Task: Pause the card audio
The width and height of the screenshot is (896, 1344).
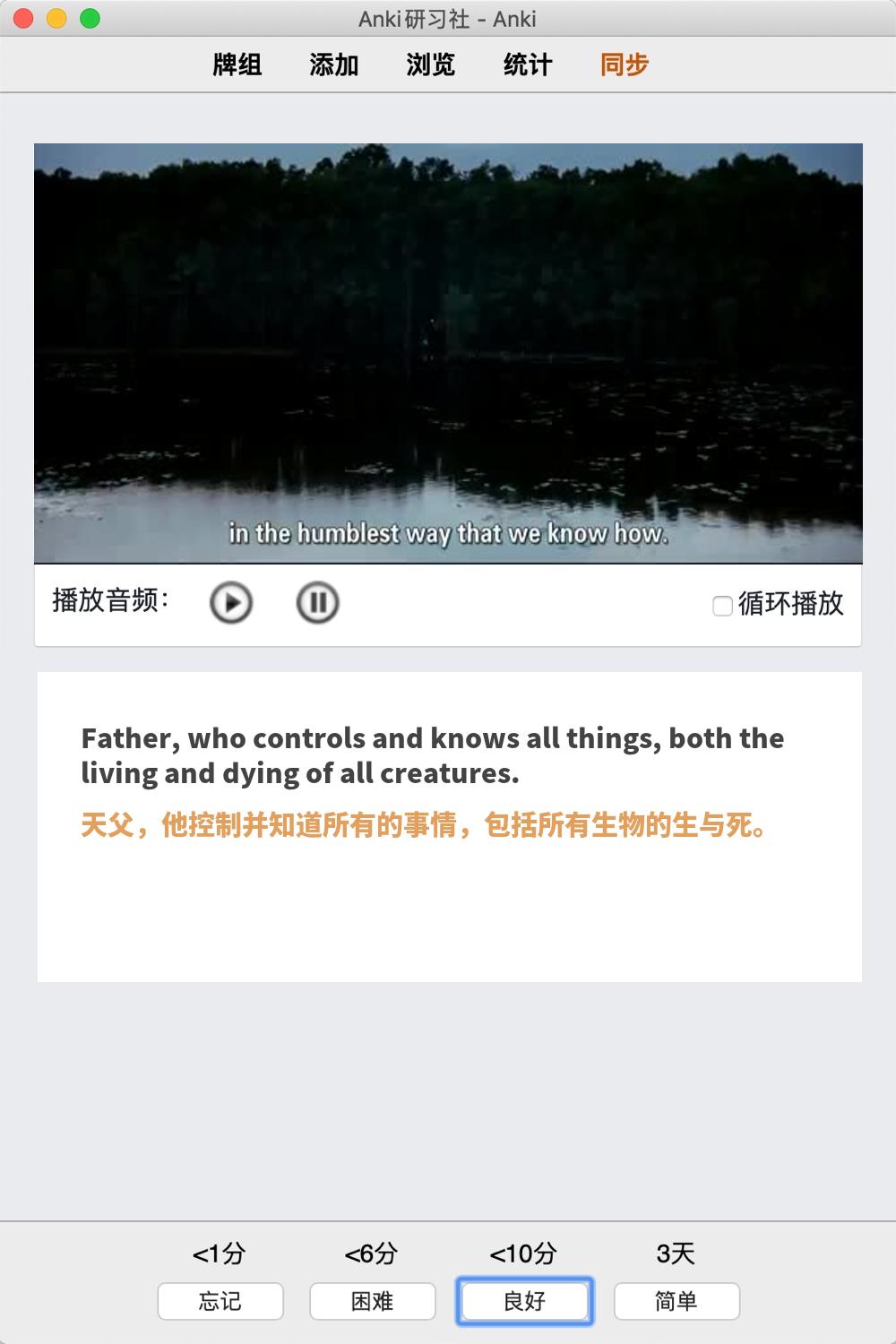Action: (x=317, y=603)
